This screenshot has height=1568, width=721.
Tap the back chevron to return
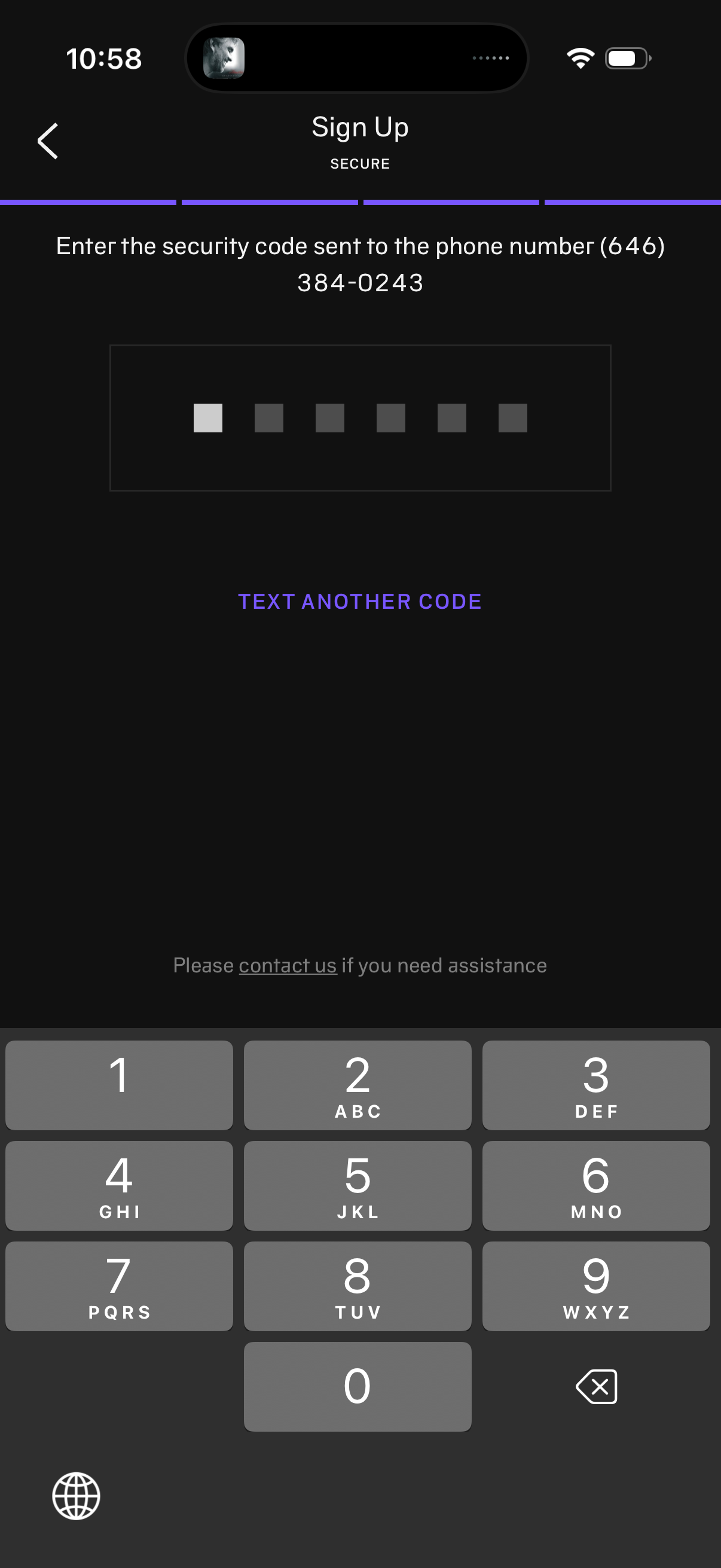tap(48, 140)
